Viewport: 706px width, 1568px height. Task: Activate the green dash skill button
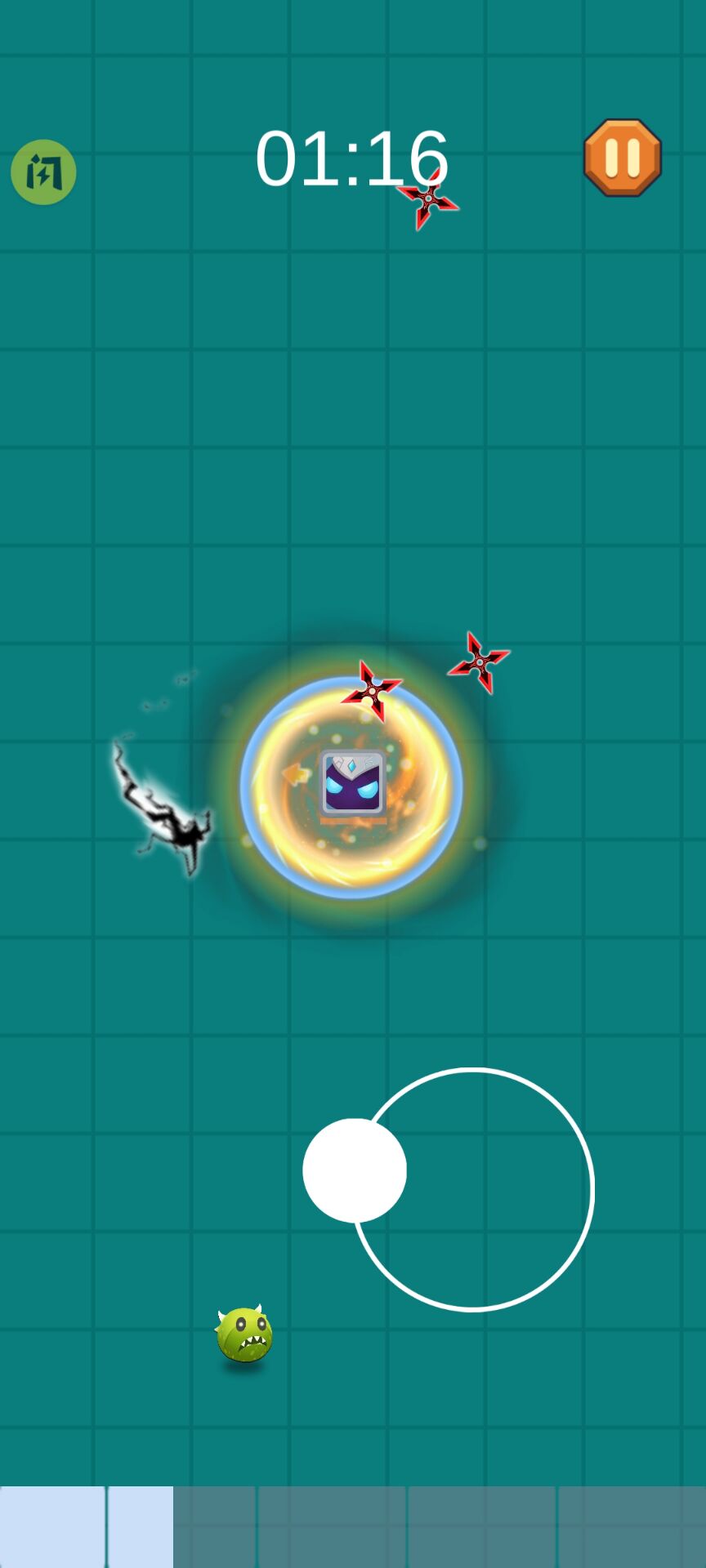click(43, 171)
